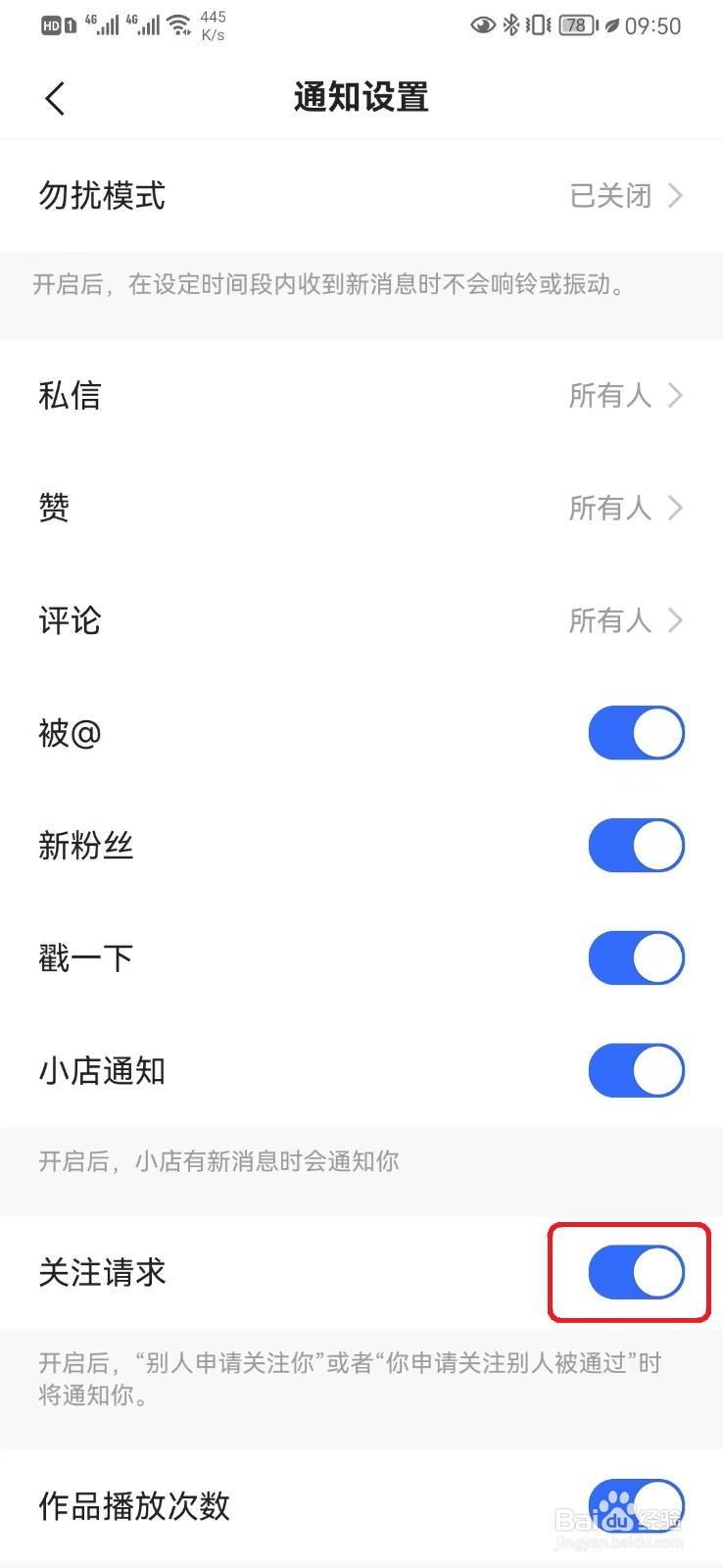Open 赞 notification options
Screen dimensions: 723x1568
coord(361,508)
